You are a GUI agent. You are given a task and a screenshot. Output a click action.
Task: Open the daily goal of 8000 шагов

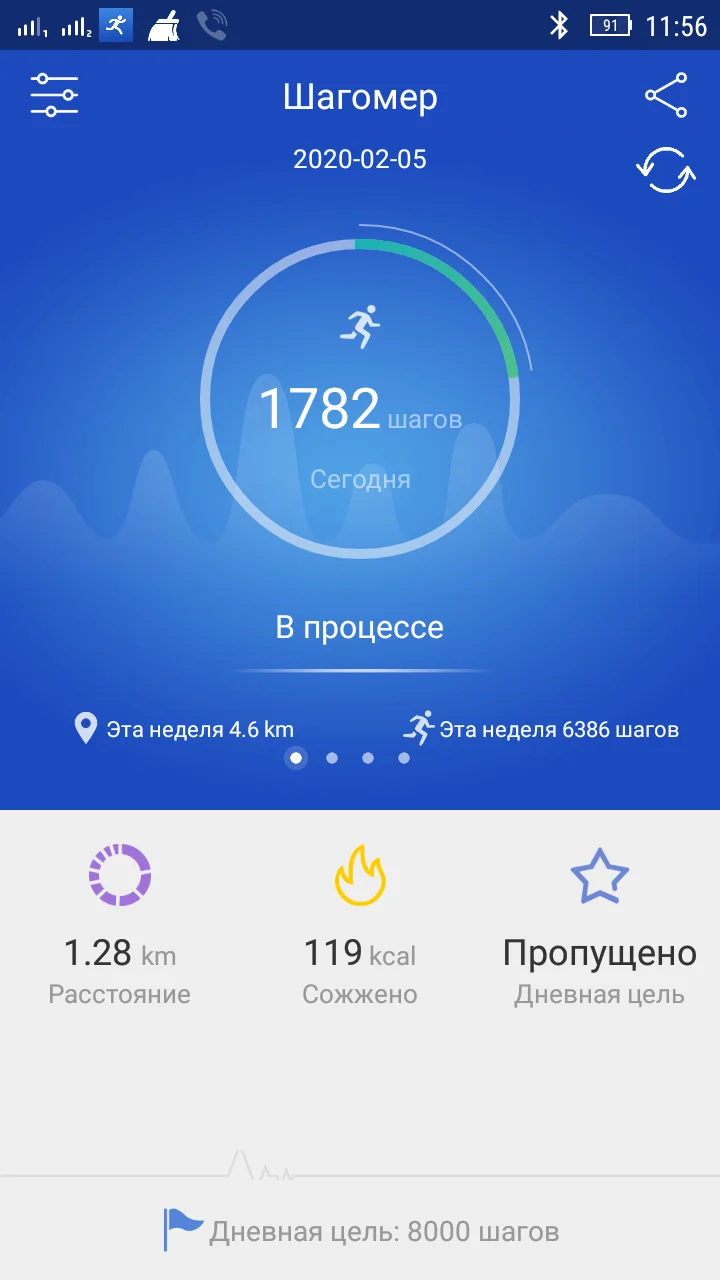point(362,1231)
